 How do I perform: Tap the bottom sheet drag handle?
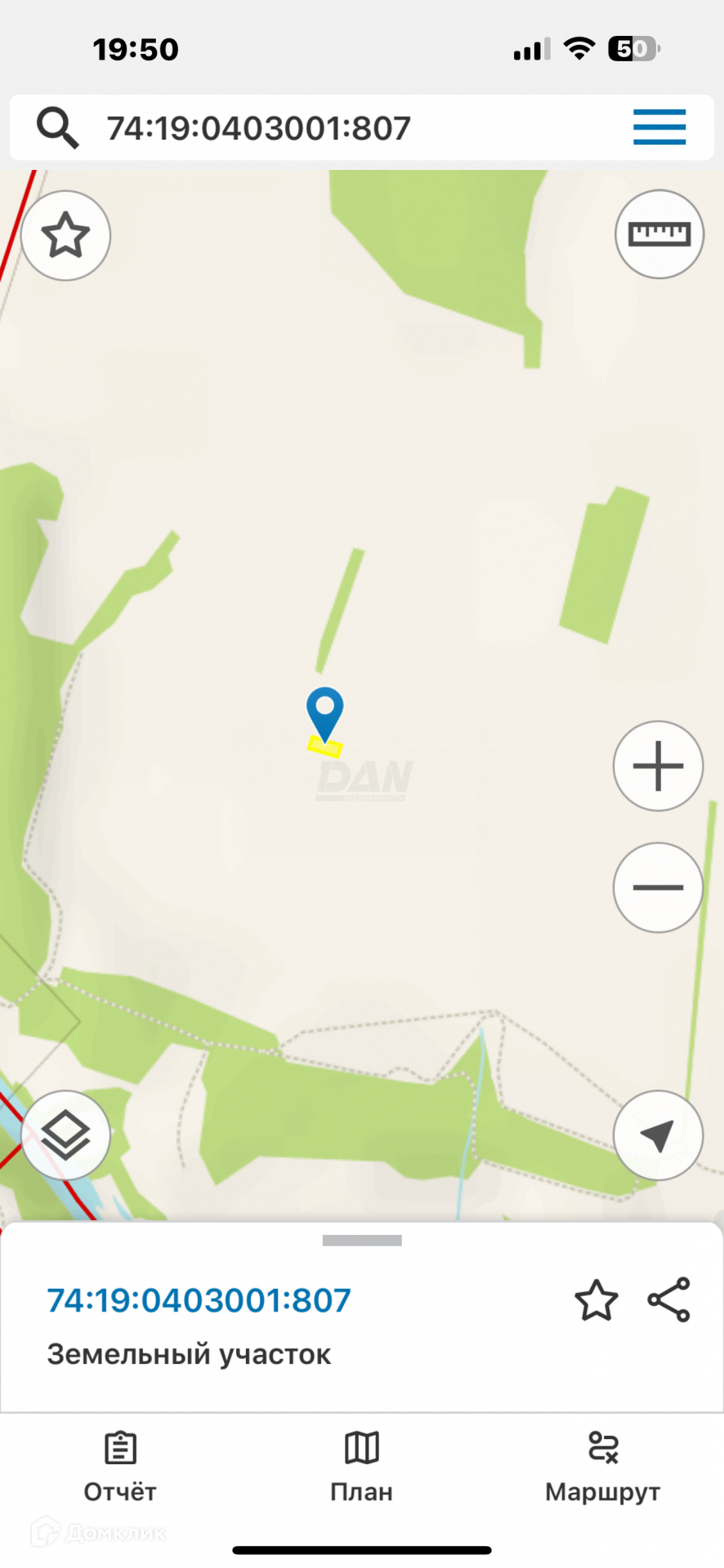click(x=362, y=1241)
